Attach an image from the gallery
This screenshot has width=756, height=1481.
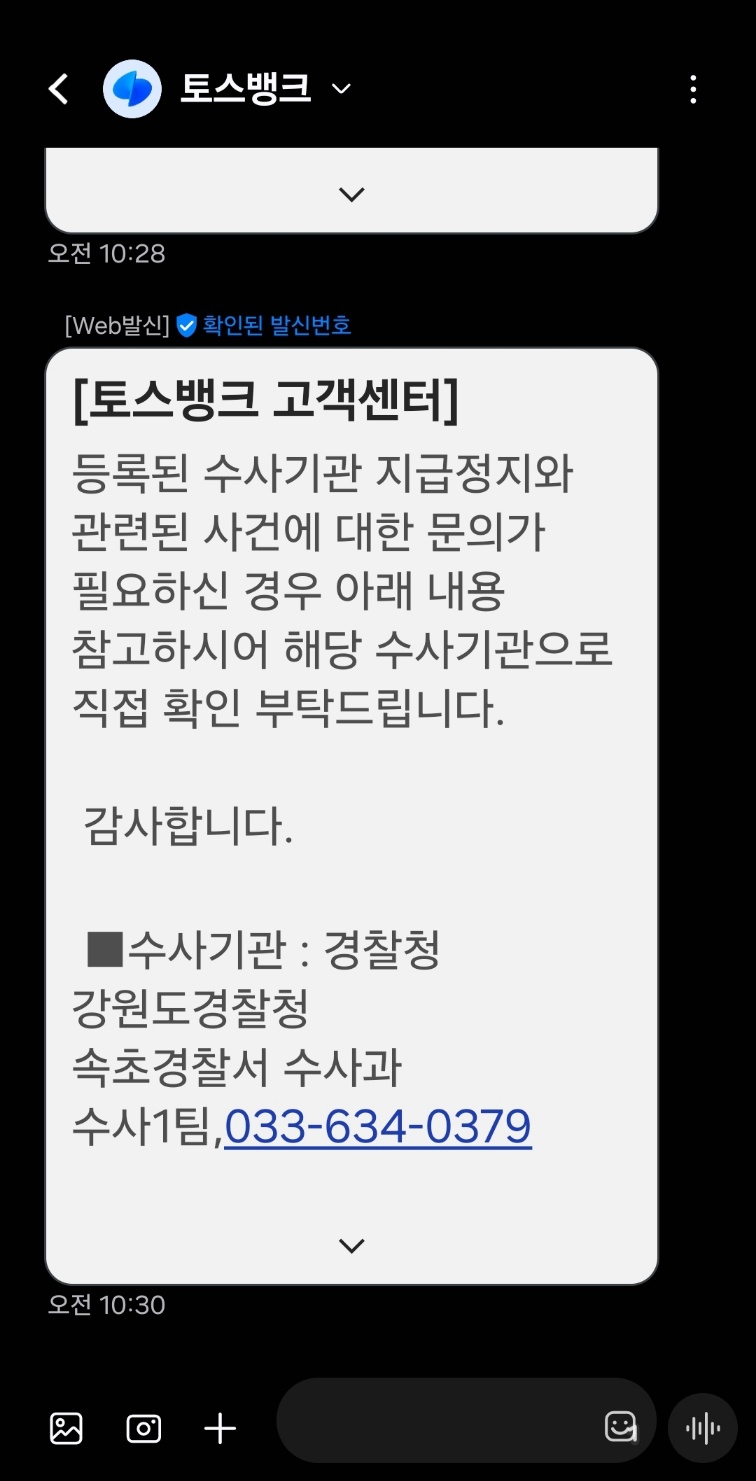[x=66, y=1428]
